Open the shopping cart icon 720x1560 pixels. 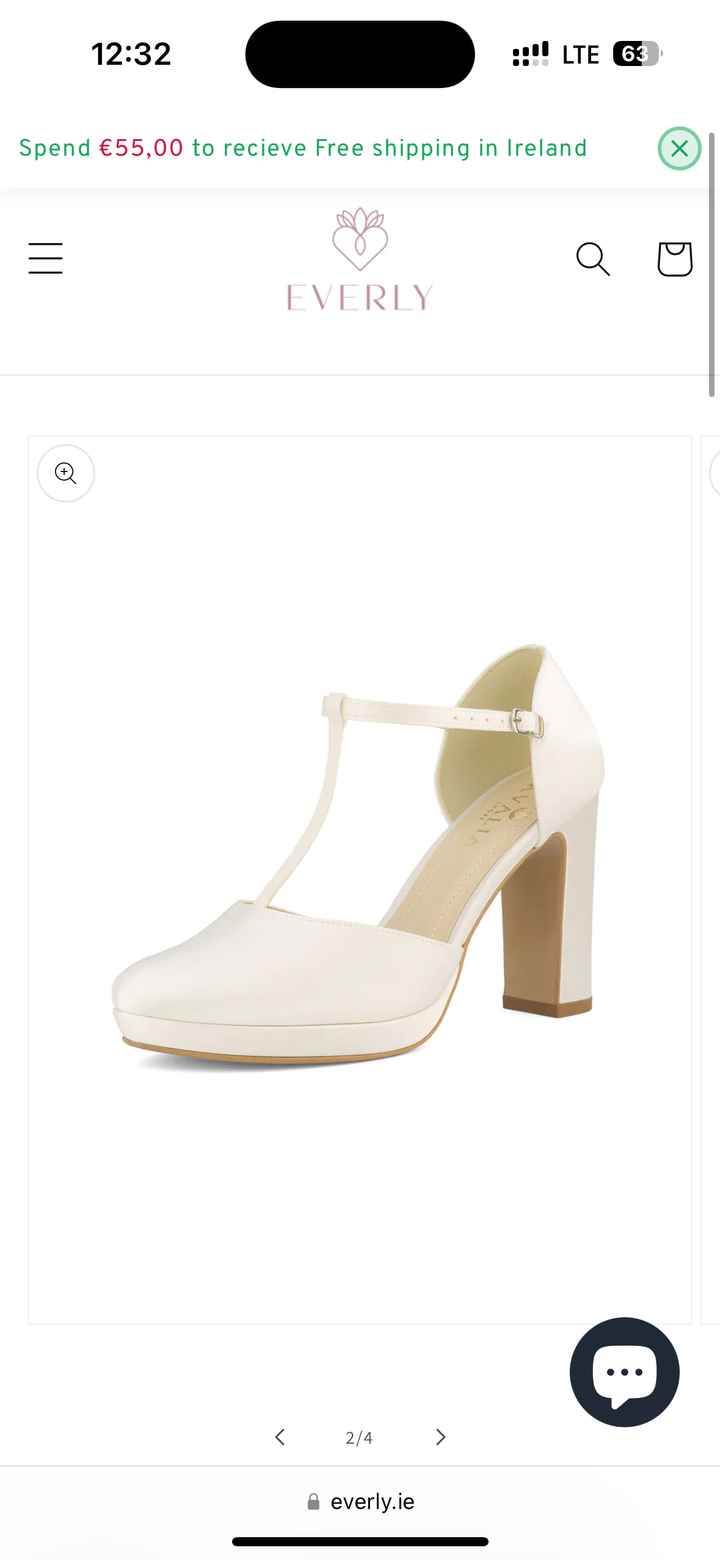click(673, 258)
